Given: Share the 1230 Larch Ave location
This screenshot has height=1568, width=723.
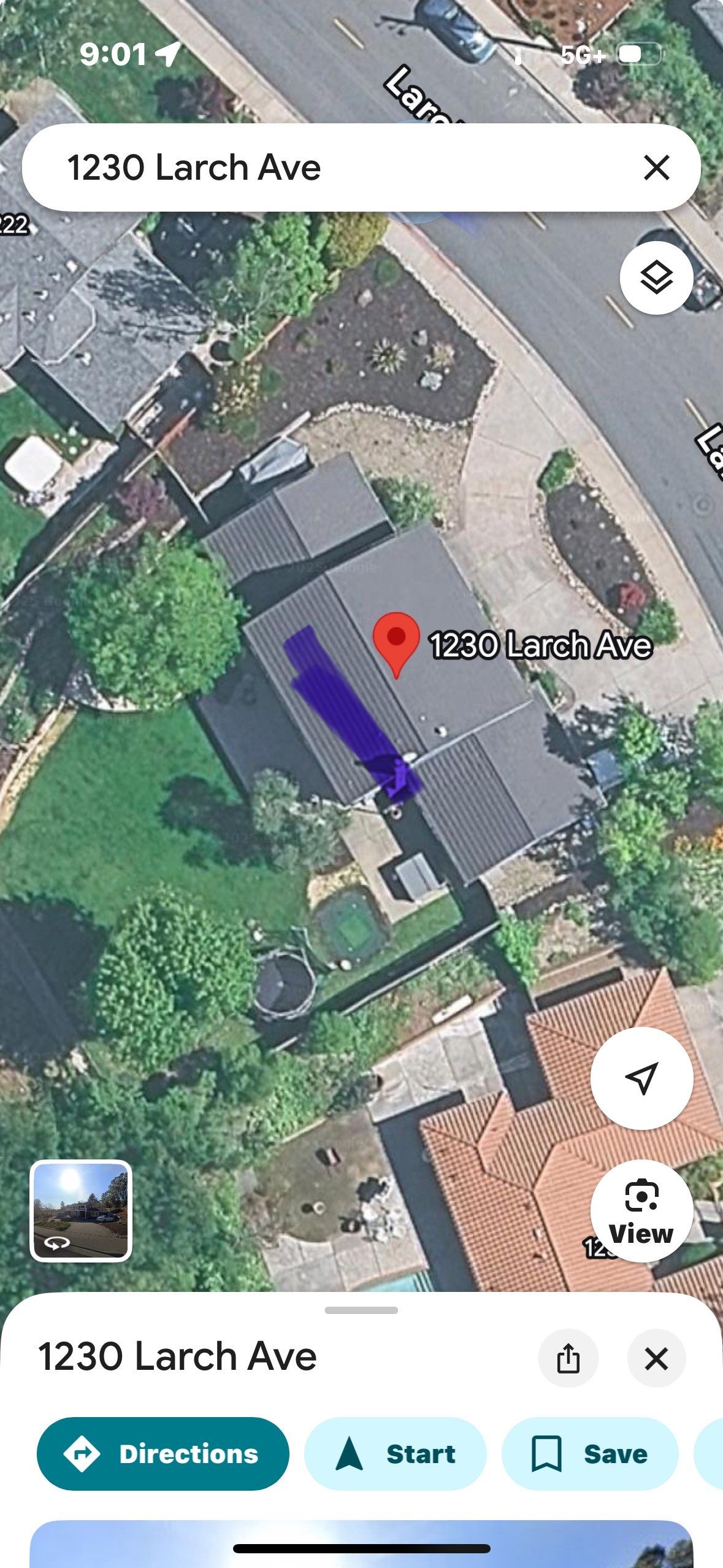Looking at the screenshot, I should point(568,1358).
